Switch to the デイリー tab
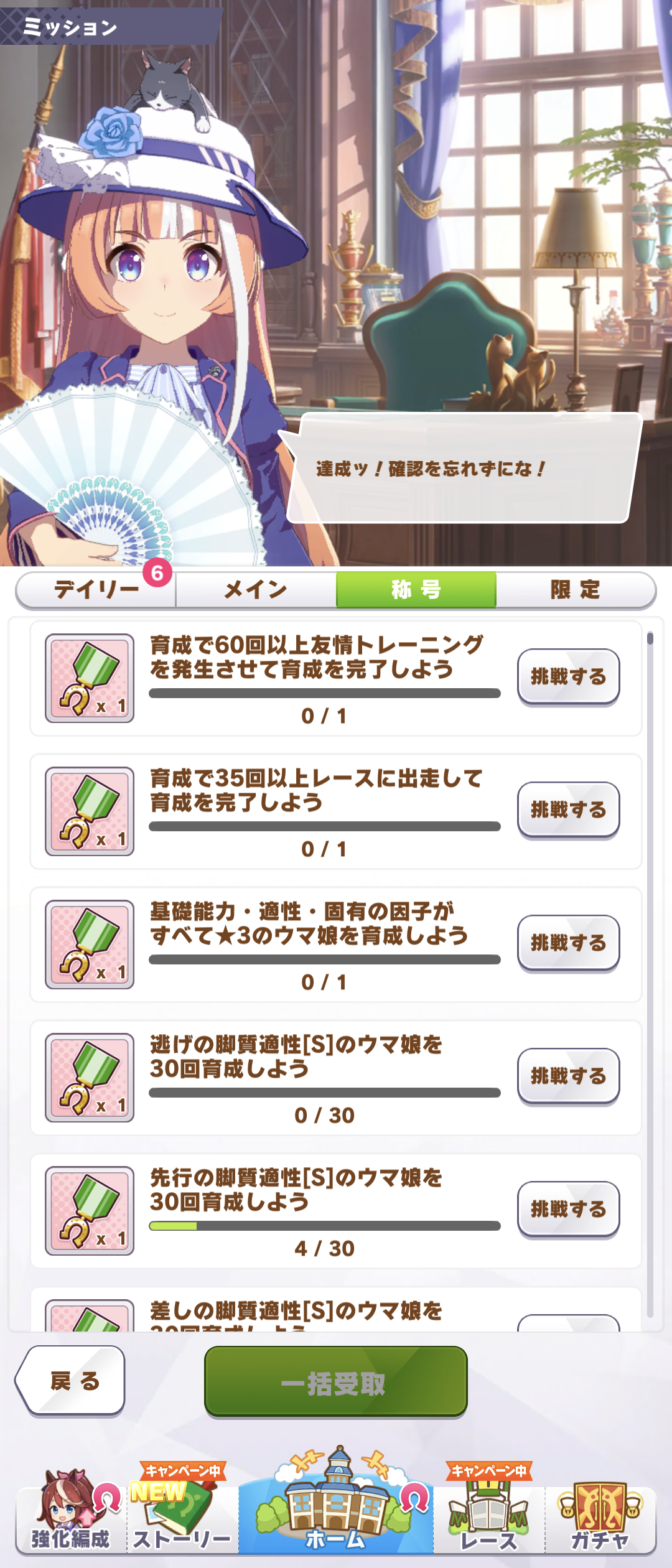Image resolution: width=672 pixels, height=1568 pixels. coord(96,590)
